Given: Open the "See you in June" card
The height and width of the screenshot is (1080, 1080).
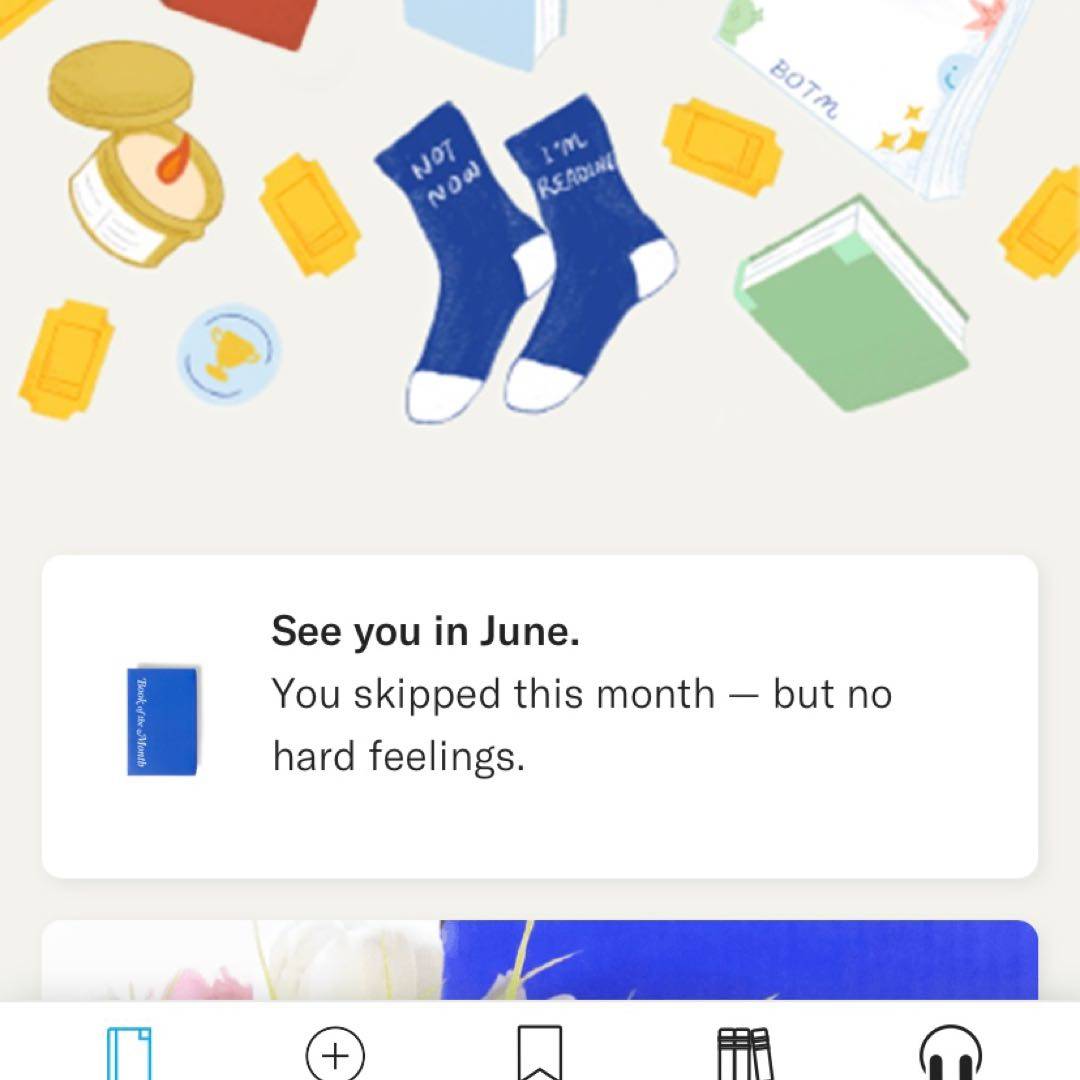Looking at the screenshot, I should click(x=540, y=716).
